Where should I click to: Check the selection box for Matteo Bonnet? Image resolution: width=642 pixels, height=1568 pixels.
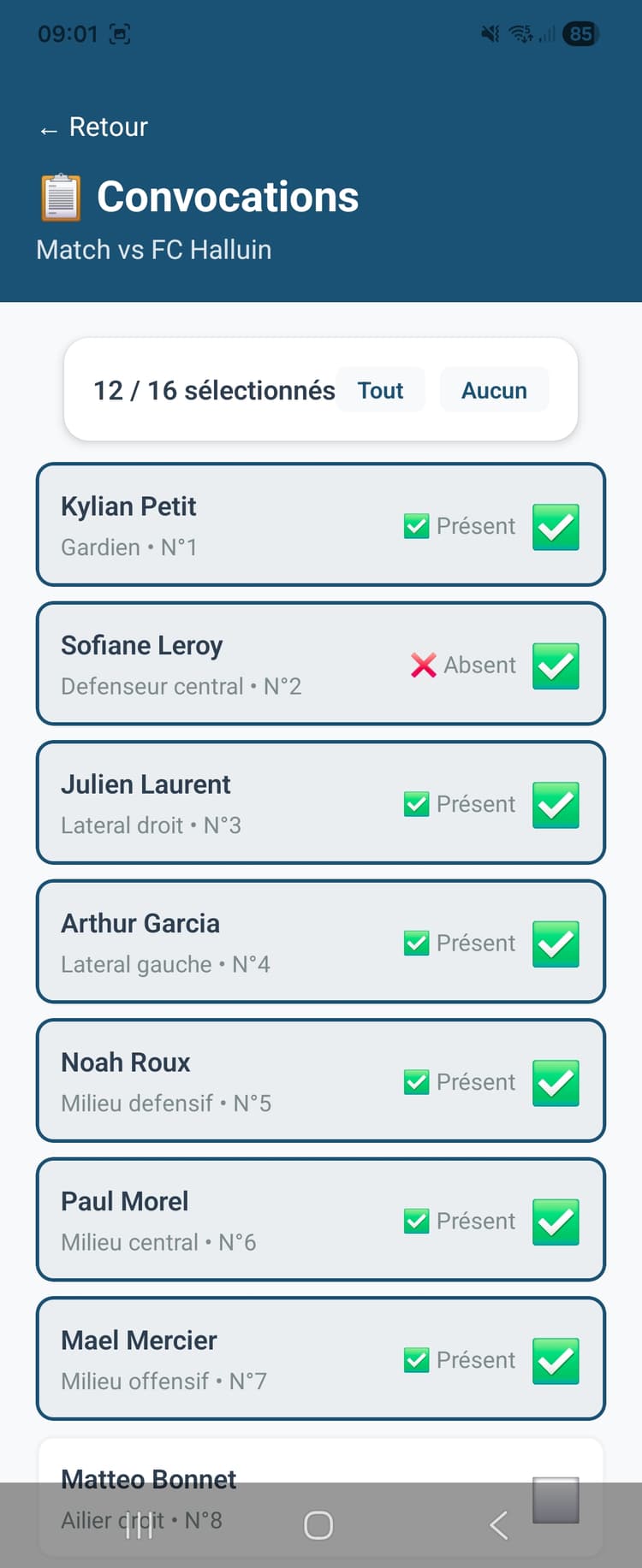(556, 1500)
